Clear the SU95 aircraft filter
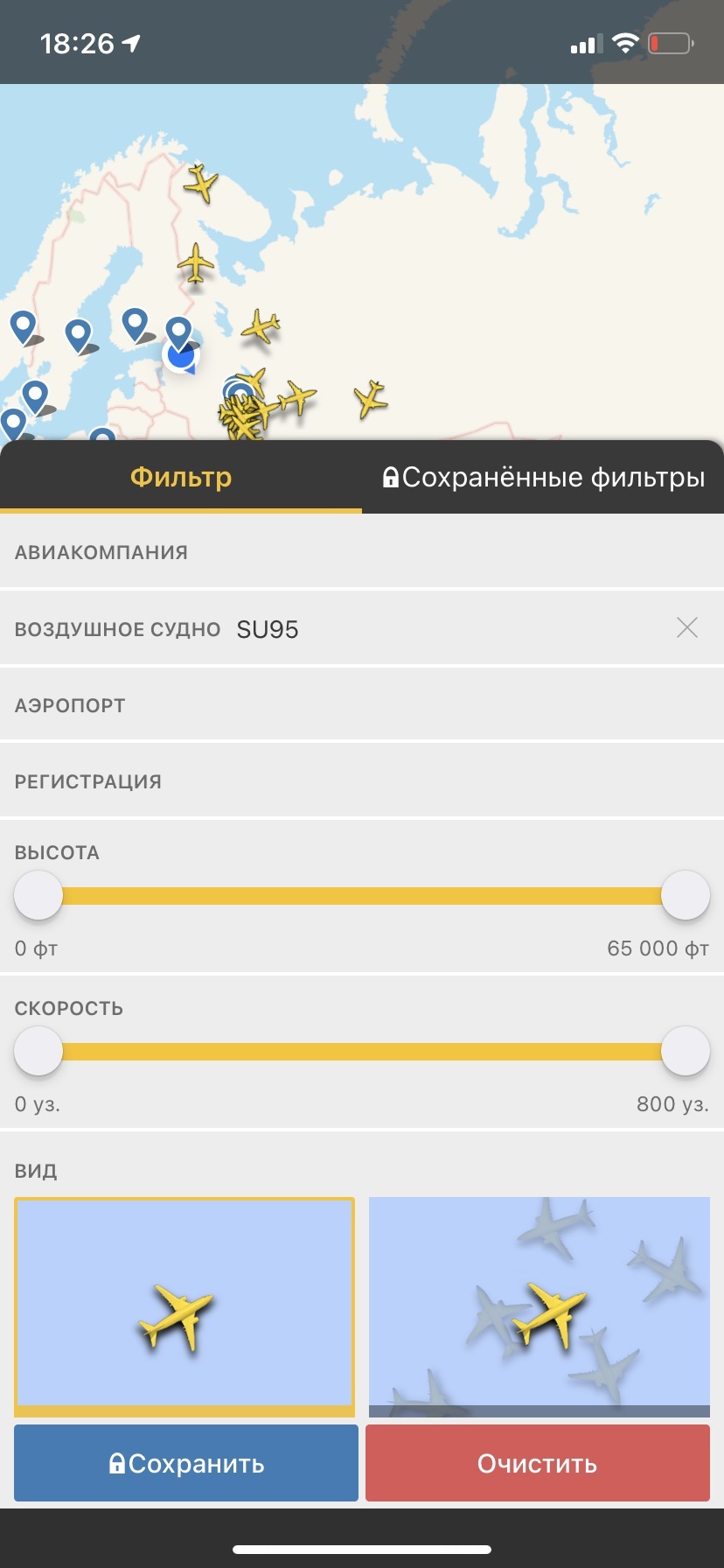Viewport: 724px width, 1568px height. point(687,627)
